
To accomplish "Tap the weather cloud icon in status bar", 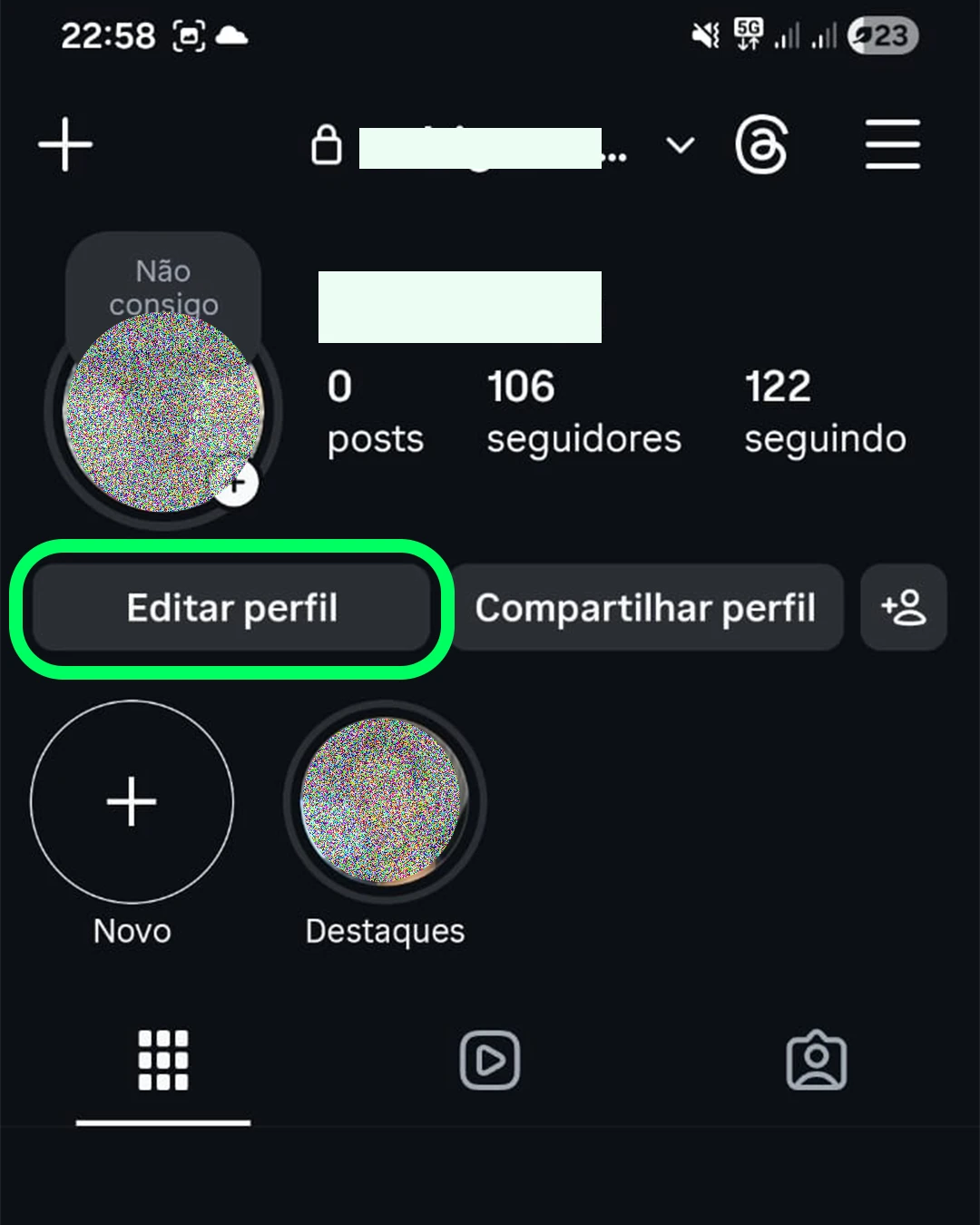I will [234, 36].
